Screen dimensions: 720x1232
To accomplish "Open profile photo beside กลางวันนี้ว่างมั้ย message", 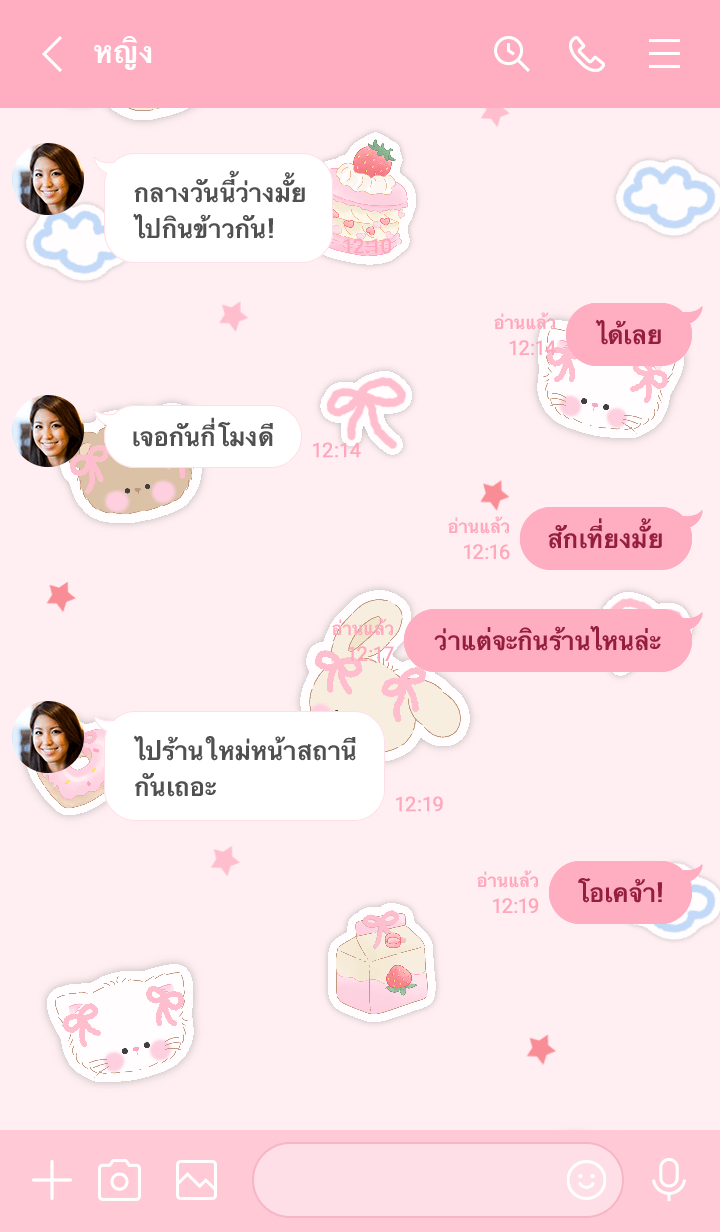I will coord(48,179).
